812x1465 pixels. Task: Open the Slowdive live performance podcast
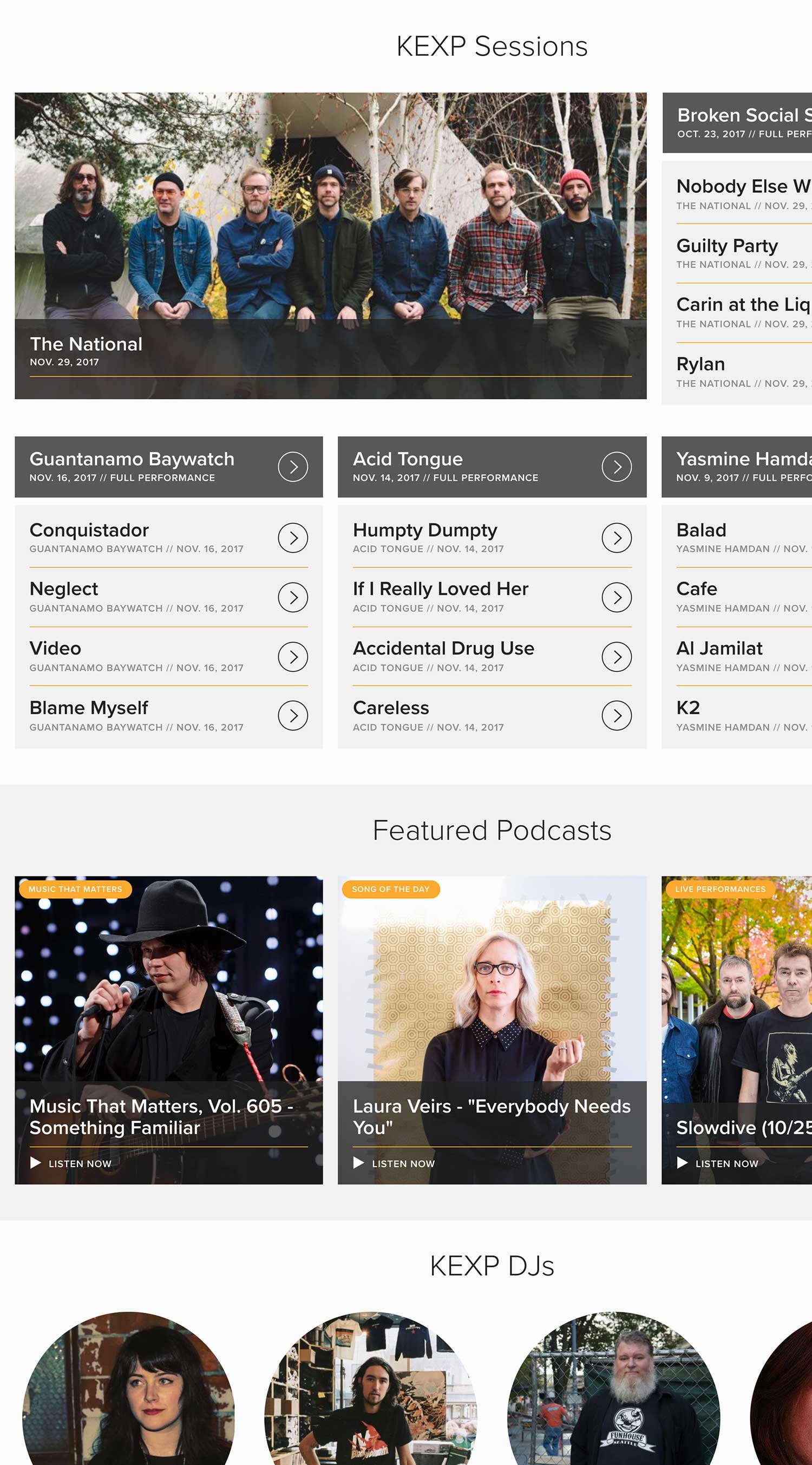737,1029
